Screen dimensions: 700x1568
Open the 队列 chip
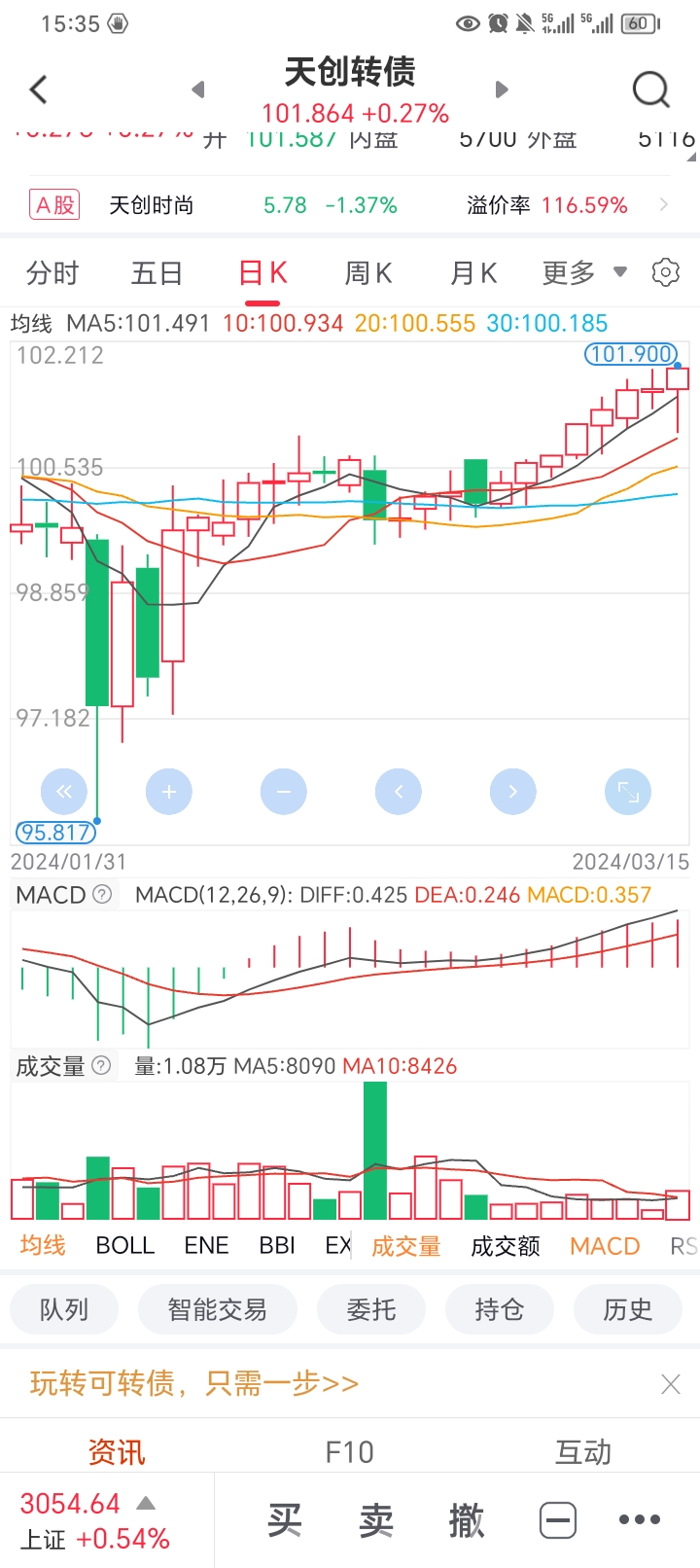[x=64, y=1310]
